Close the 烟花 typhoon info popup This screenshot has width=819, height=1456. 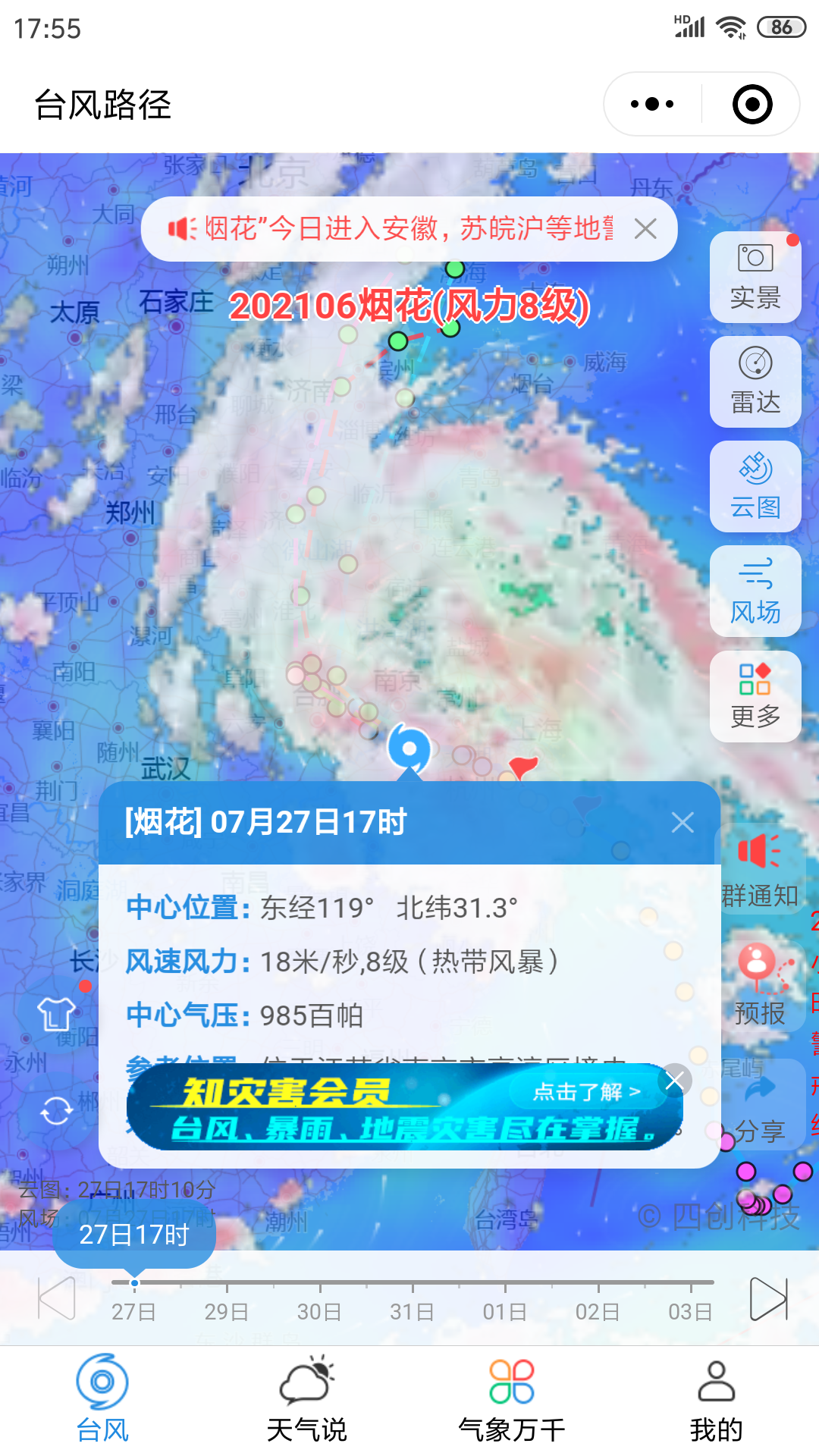point(682,823)
